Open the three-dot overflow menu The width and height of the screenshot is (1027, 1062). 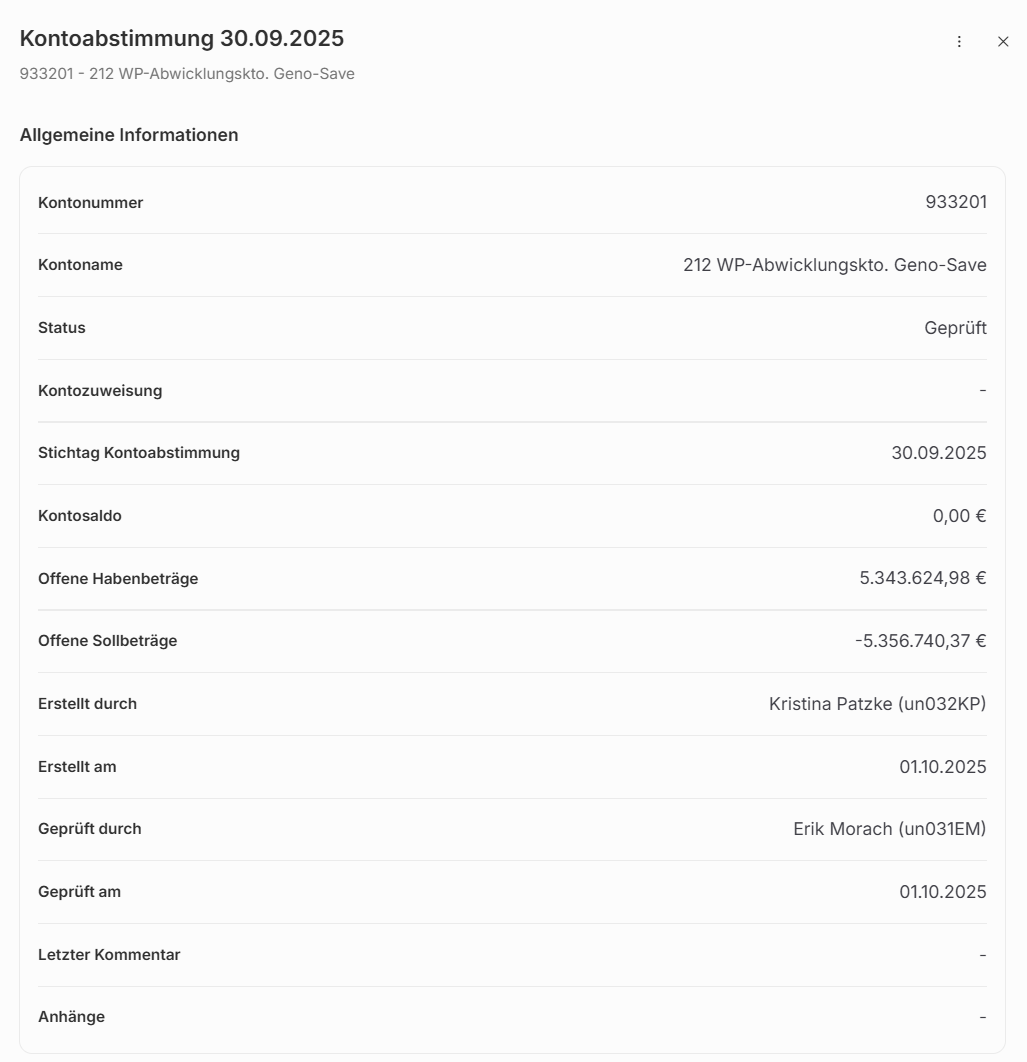tap(959, 42)
